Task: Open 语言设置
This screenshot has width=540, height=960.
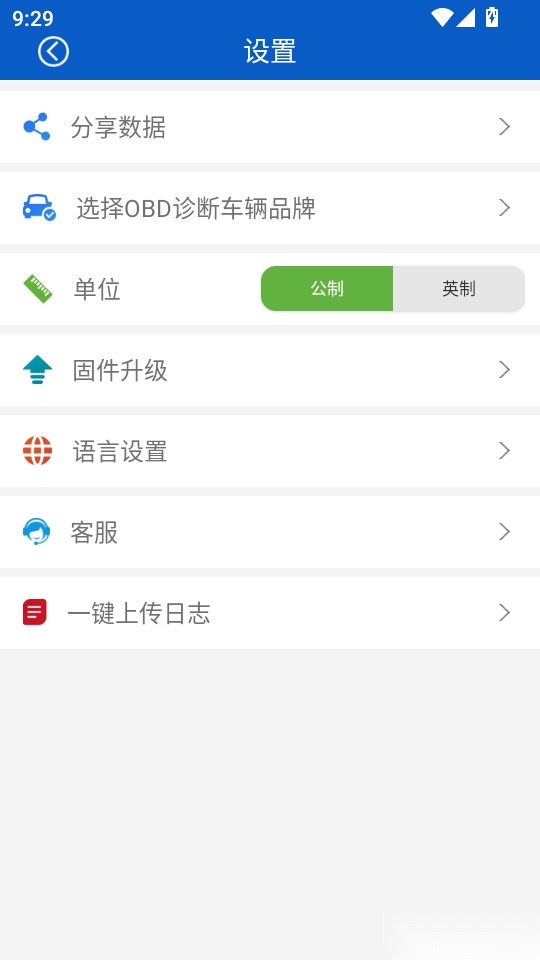Action: coord(270,451)
